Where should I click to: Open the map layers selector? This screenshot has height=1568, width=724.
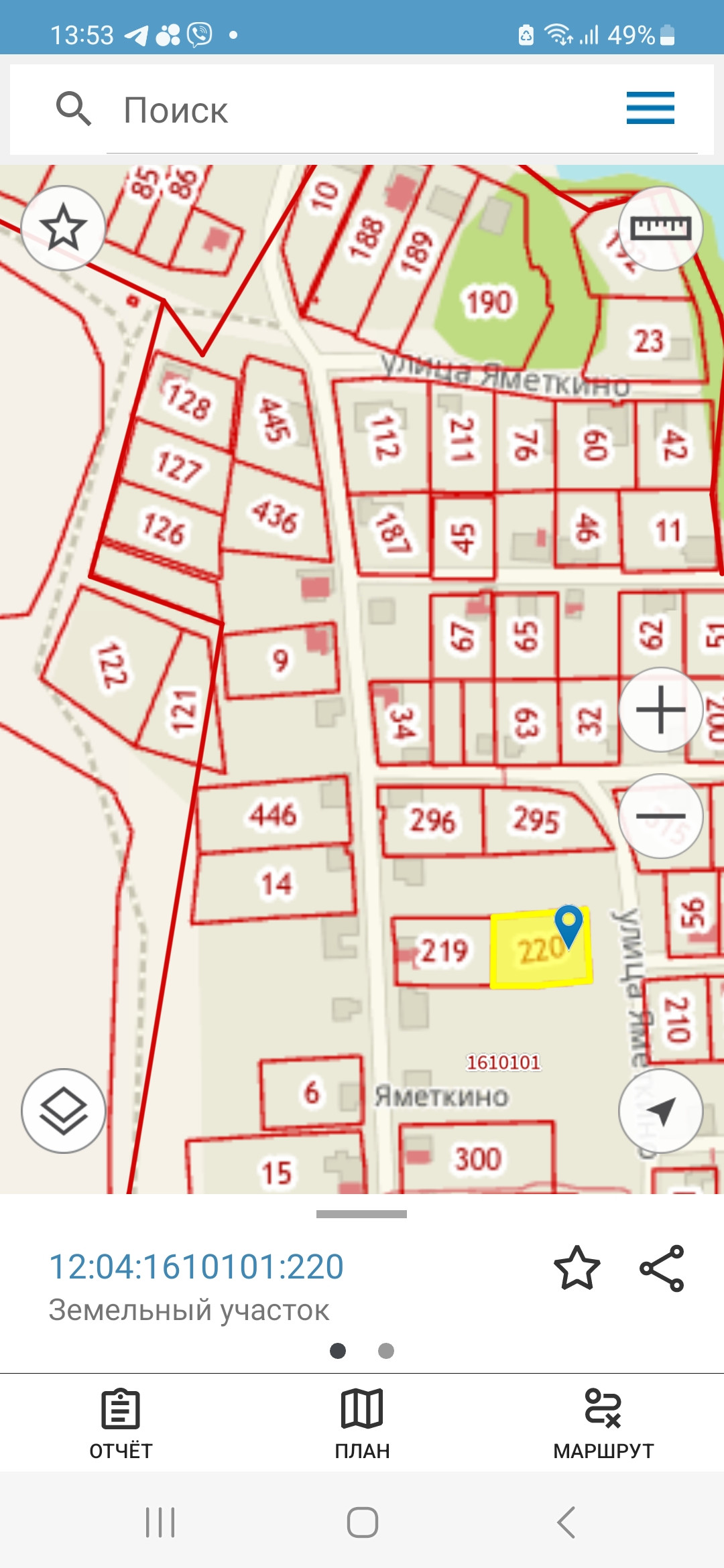point(63,1110)
